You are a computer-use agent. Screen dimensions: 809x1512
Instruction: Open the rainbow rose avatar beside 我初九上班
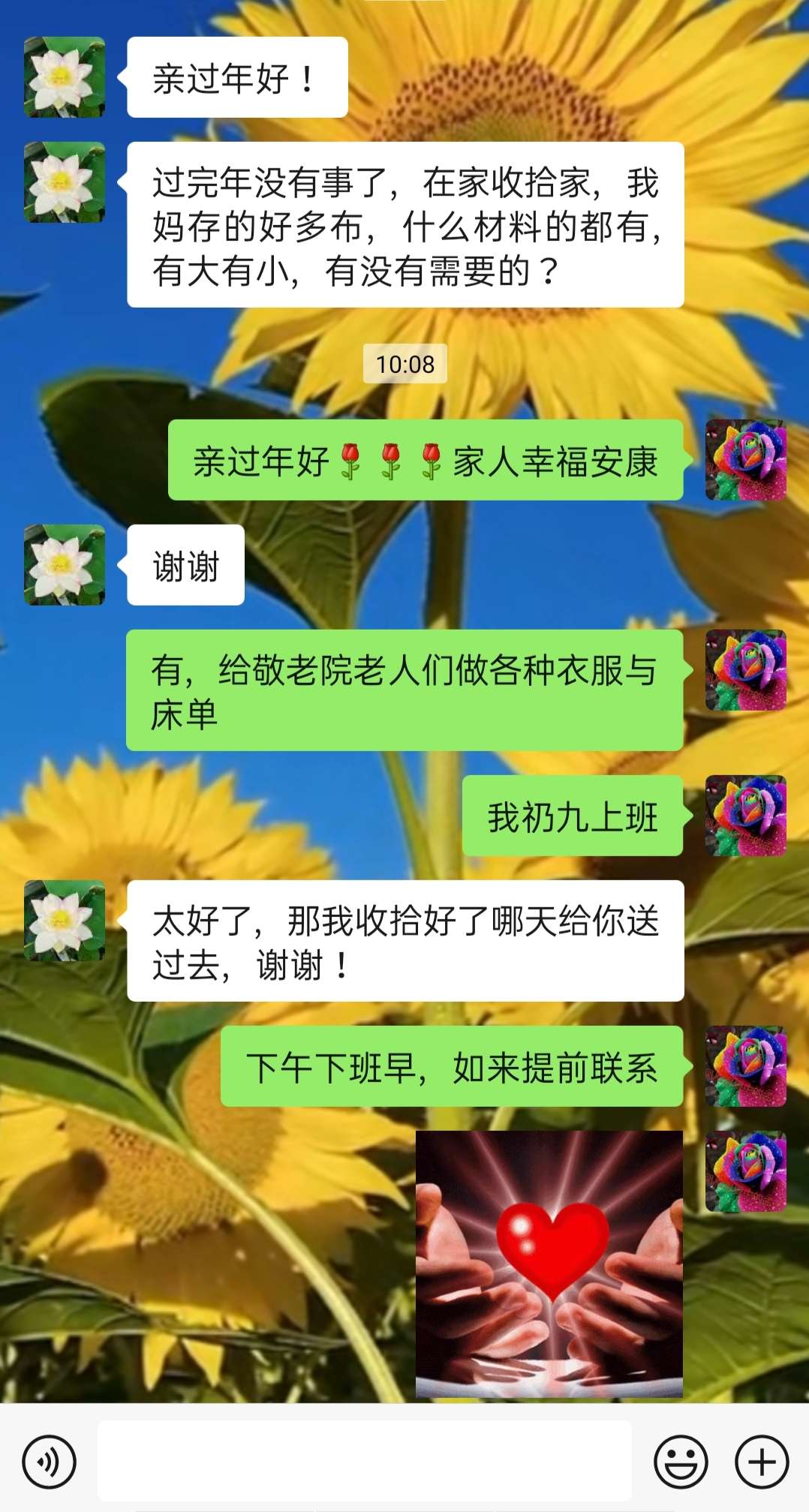[746, 816]
